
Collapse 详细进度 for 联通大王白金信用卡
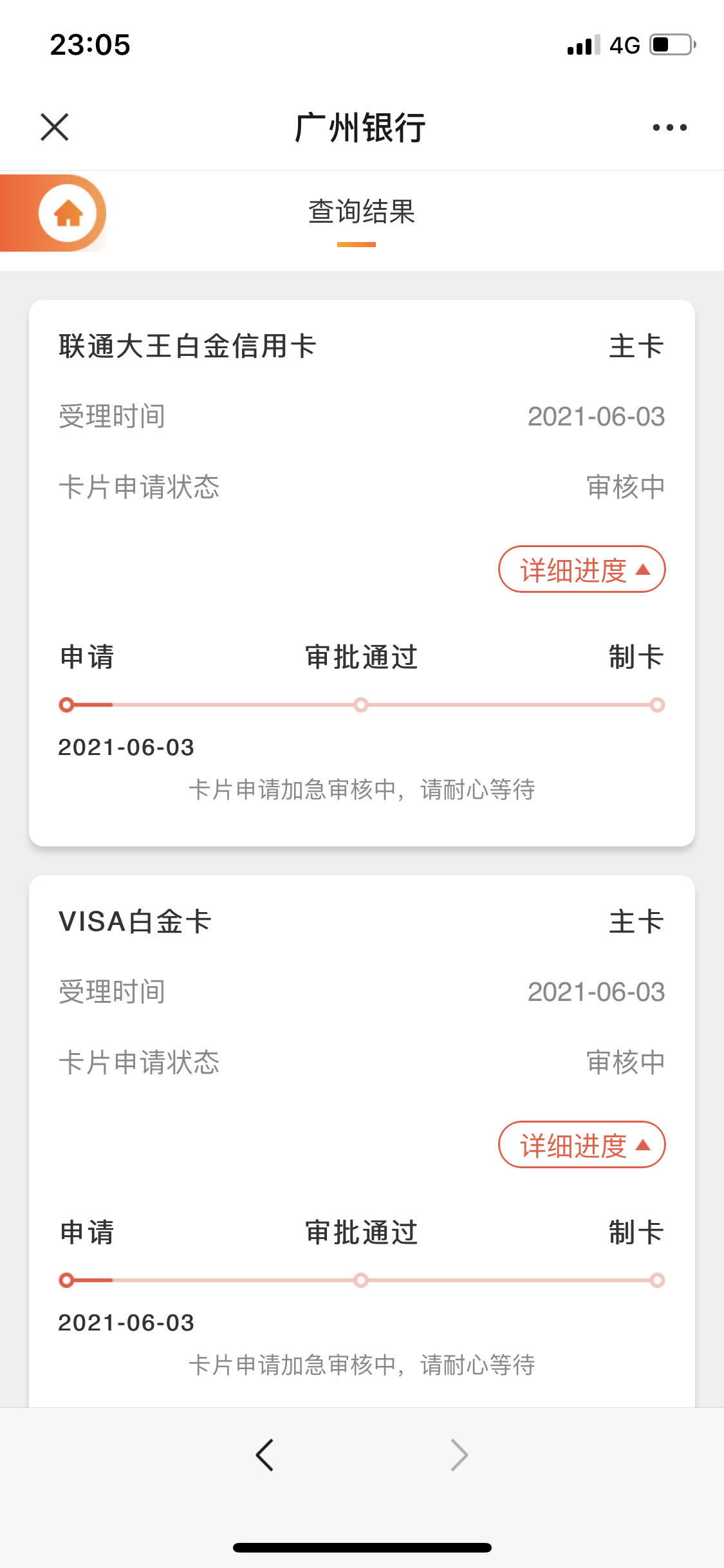582,569
